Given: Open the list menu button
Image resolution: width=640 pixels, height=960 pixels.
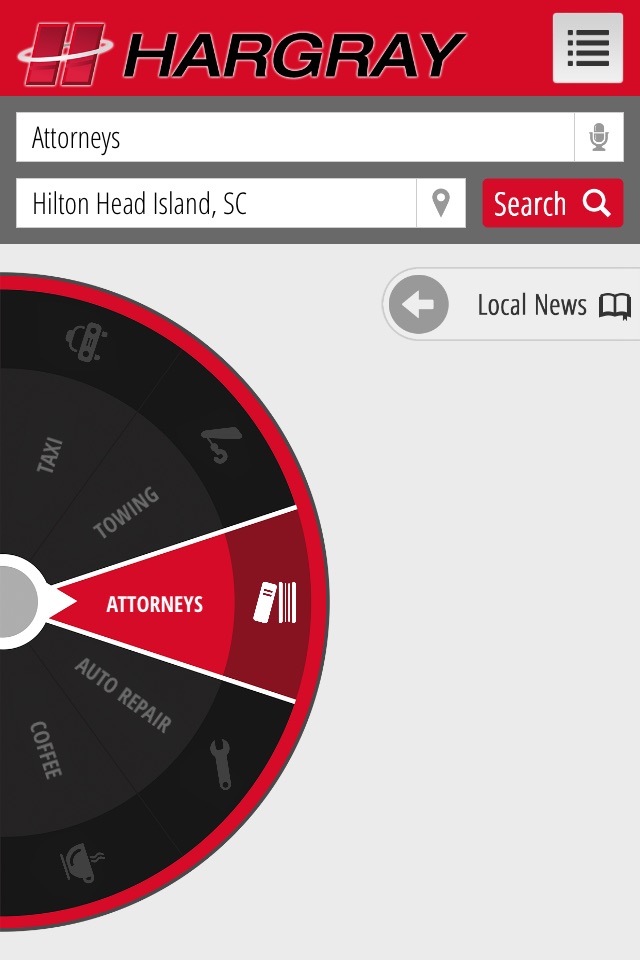Looking at the screenshot, I should [588, 48].
